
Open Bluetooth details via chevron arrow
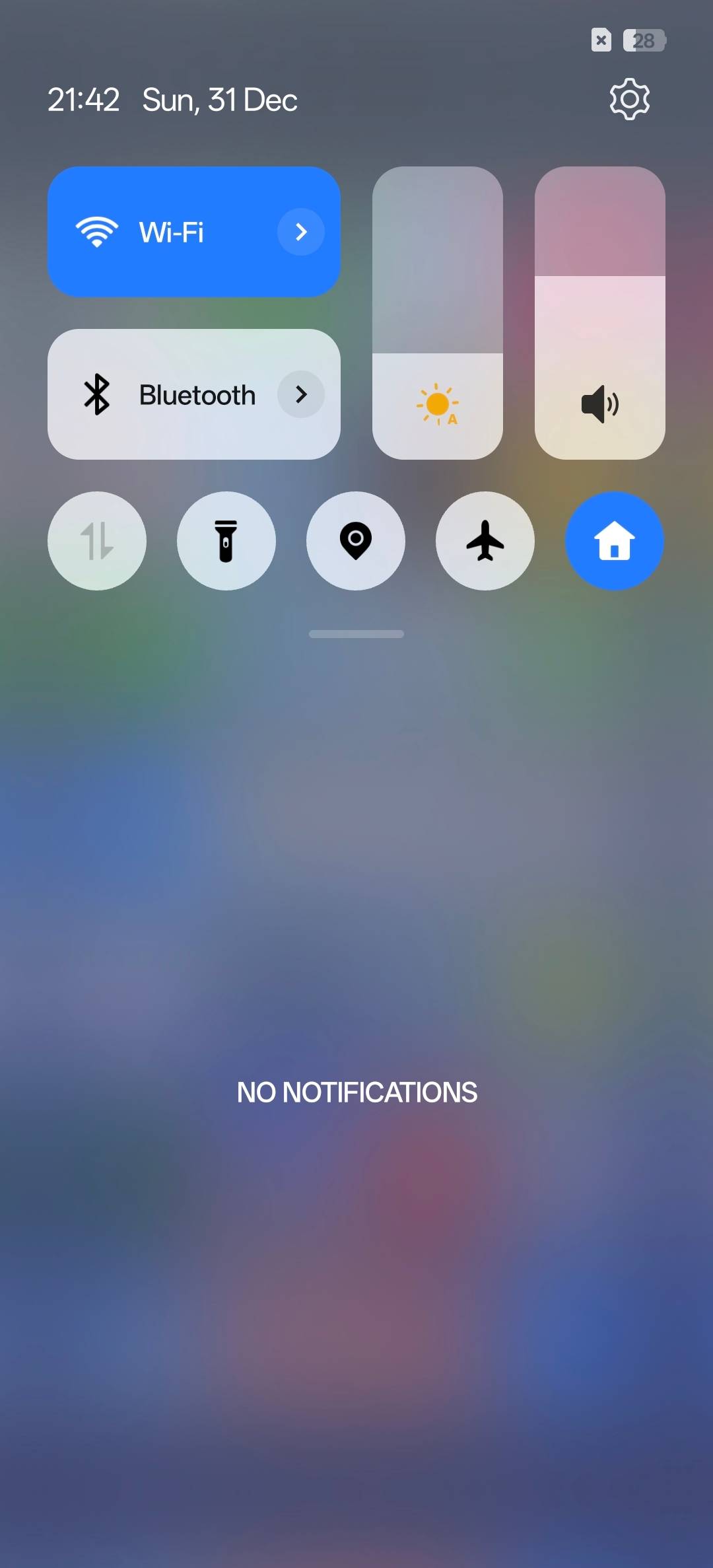click(x=301, y=394)
